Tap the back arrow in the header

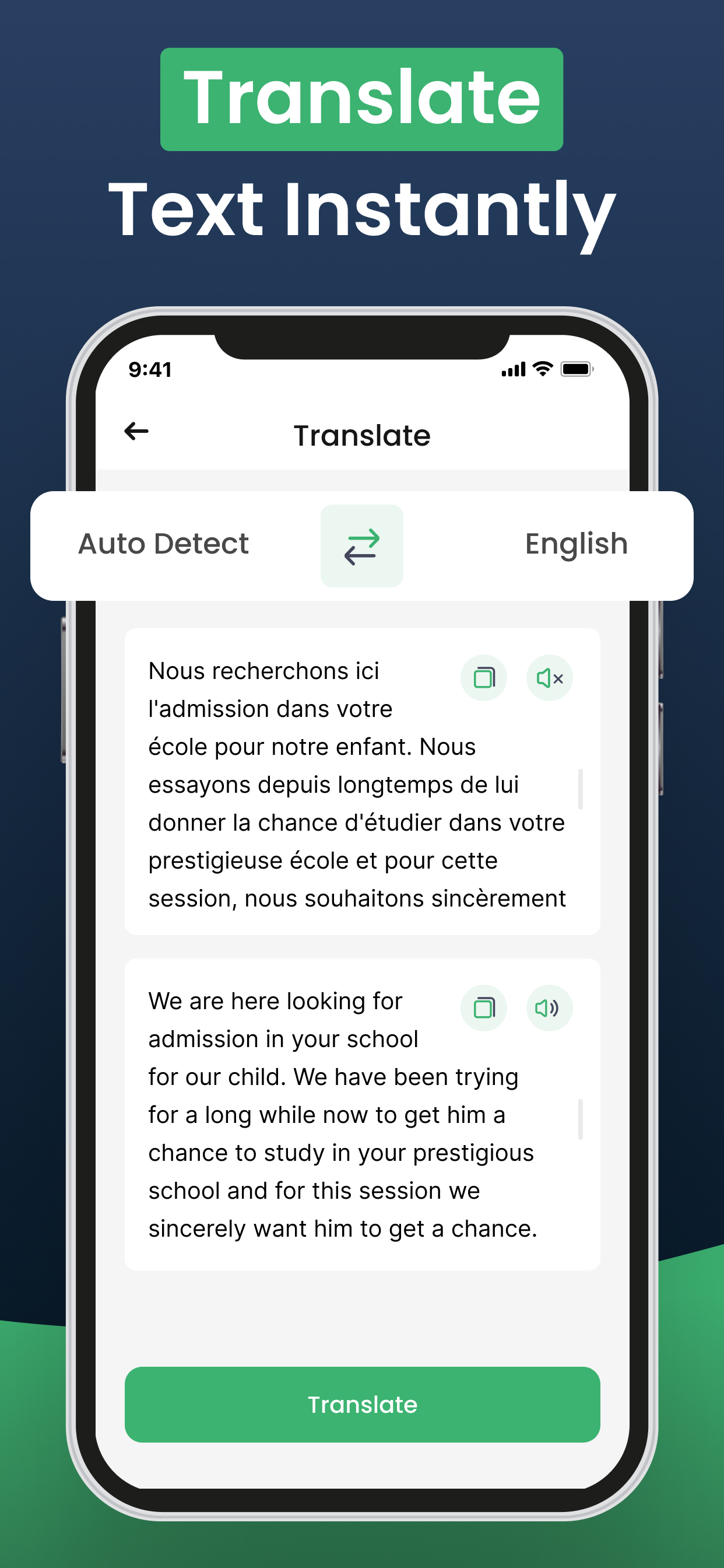point(135,432)
